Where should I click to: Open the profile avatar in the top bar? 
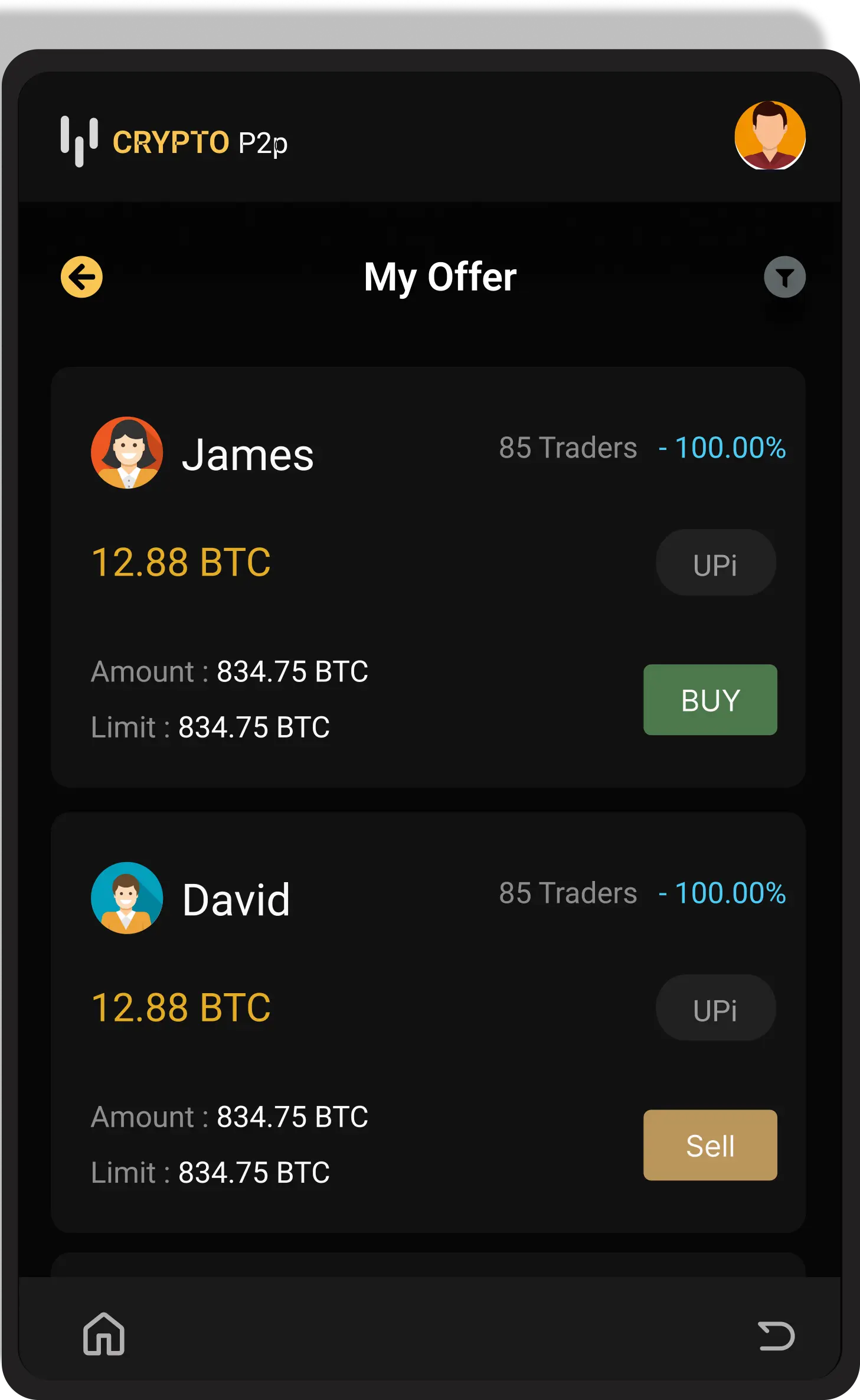click(772, 135)
